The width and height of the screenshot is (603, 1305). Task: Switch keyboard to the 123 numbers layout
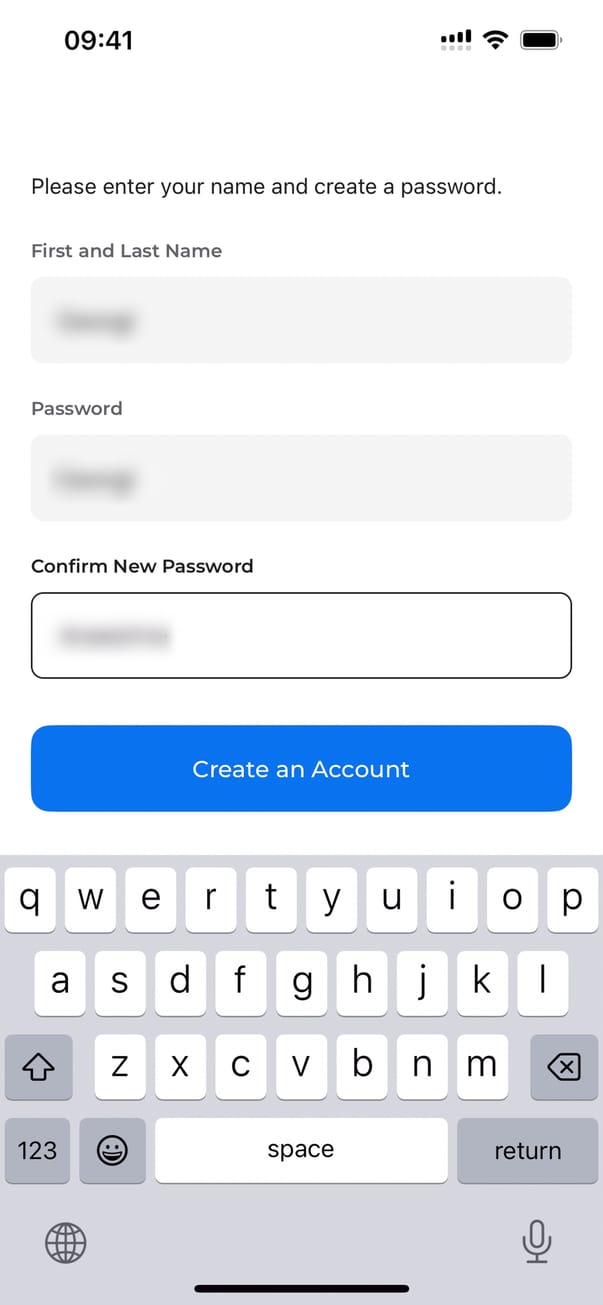point(38,1151)
